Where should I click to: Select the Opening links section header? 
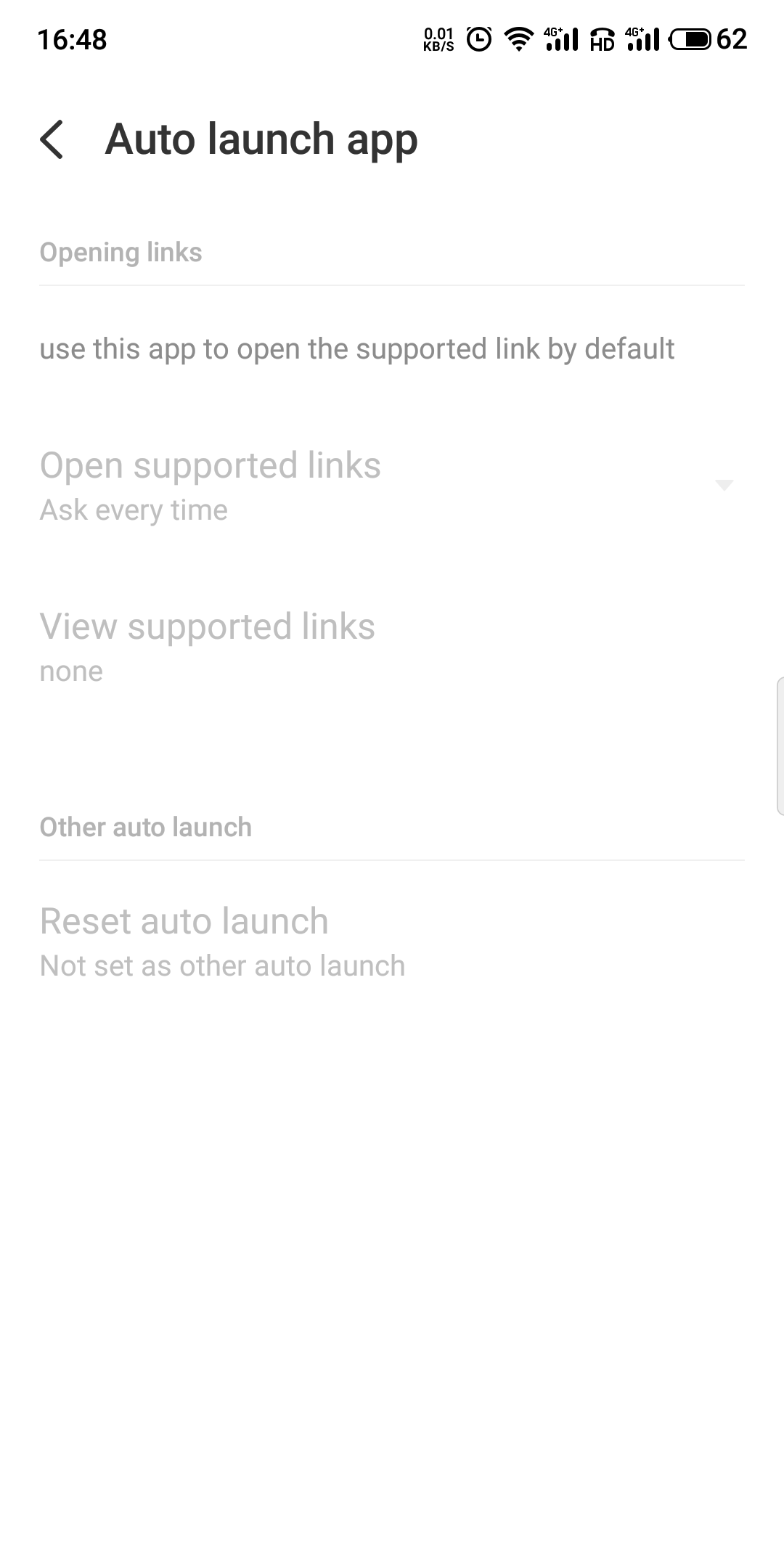pyautogui.click(x=121, y=253)
